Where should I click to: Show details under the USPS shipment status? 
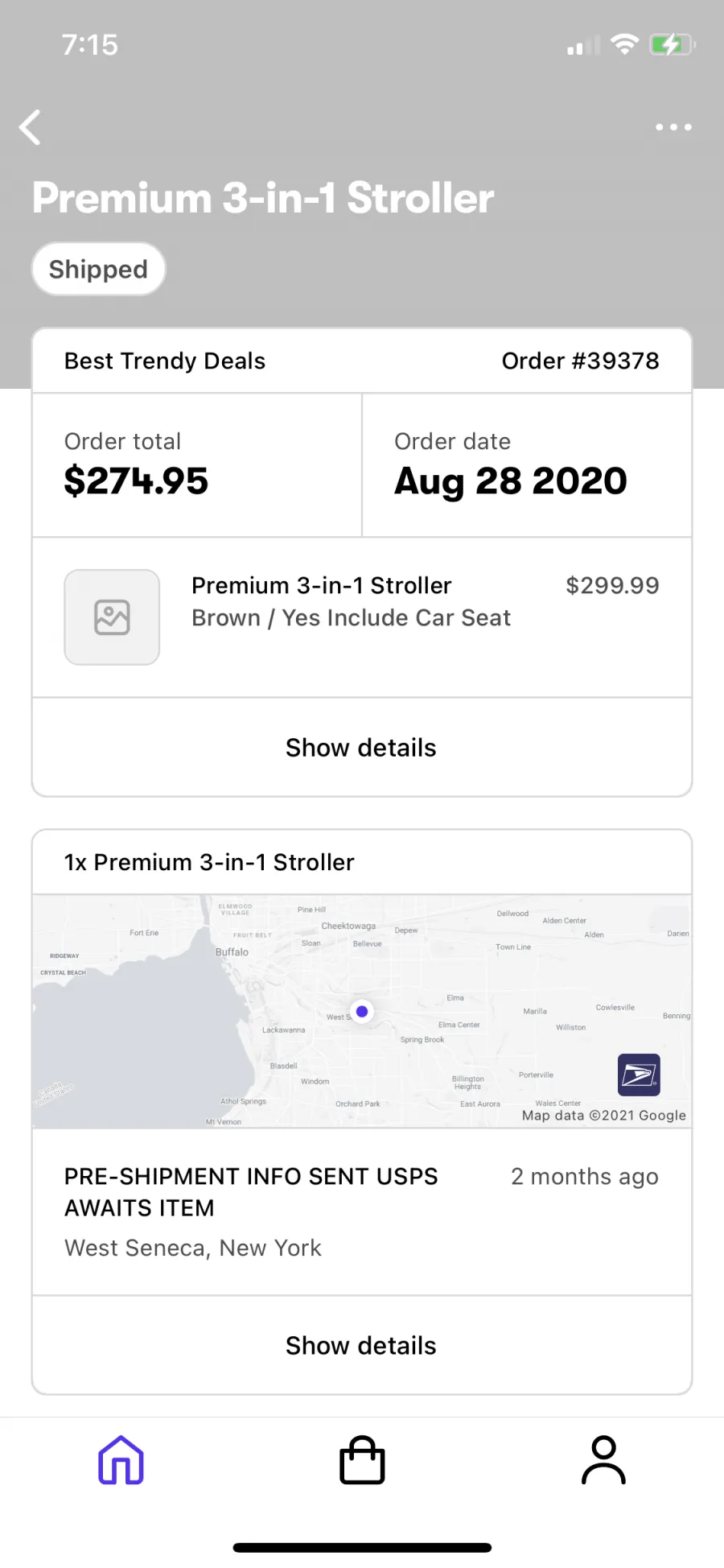click(x=361, y=1346)
